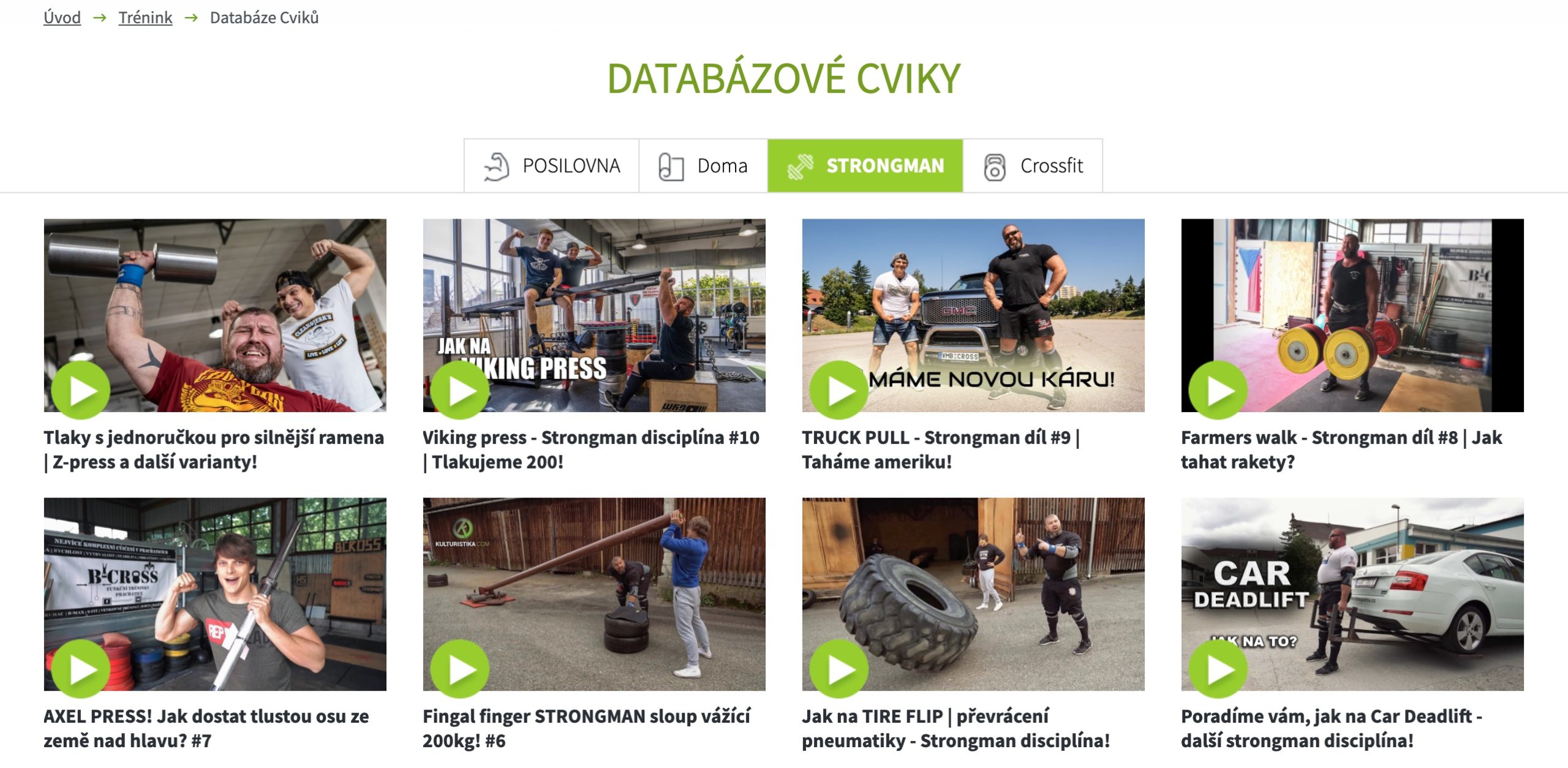Select the Doma tab

703,165
